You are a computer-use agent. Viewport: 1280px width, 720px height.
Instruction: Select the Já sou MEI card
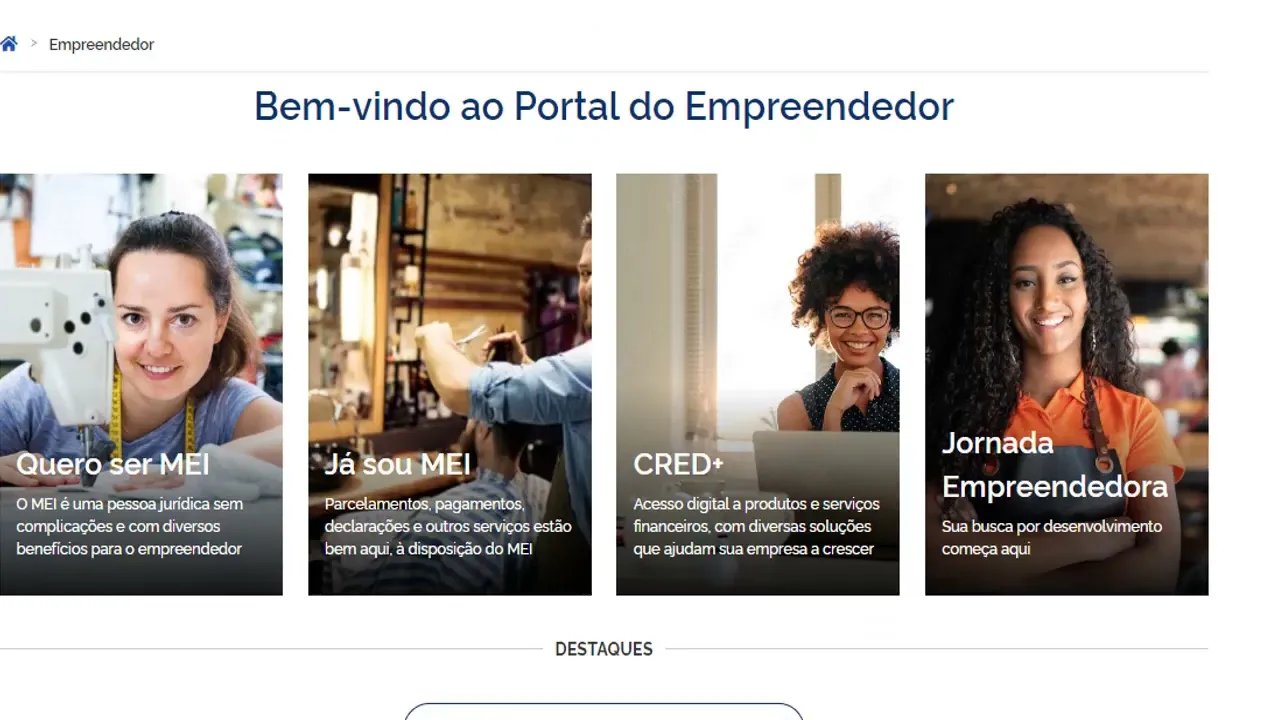[x=449, y=385]
